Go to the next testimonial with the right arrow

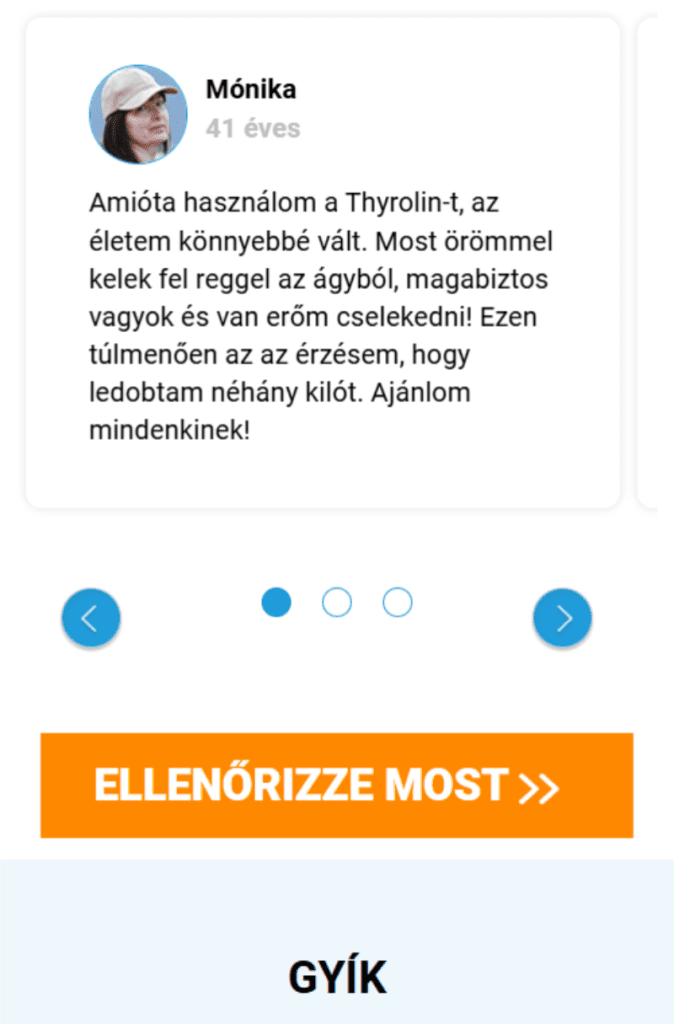[562, 618]
